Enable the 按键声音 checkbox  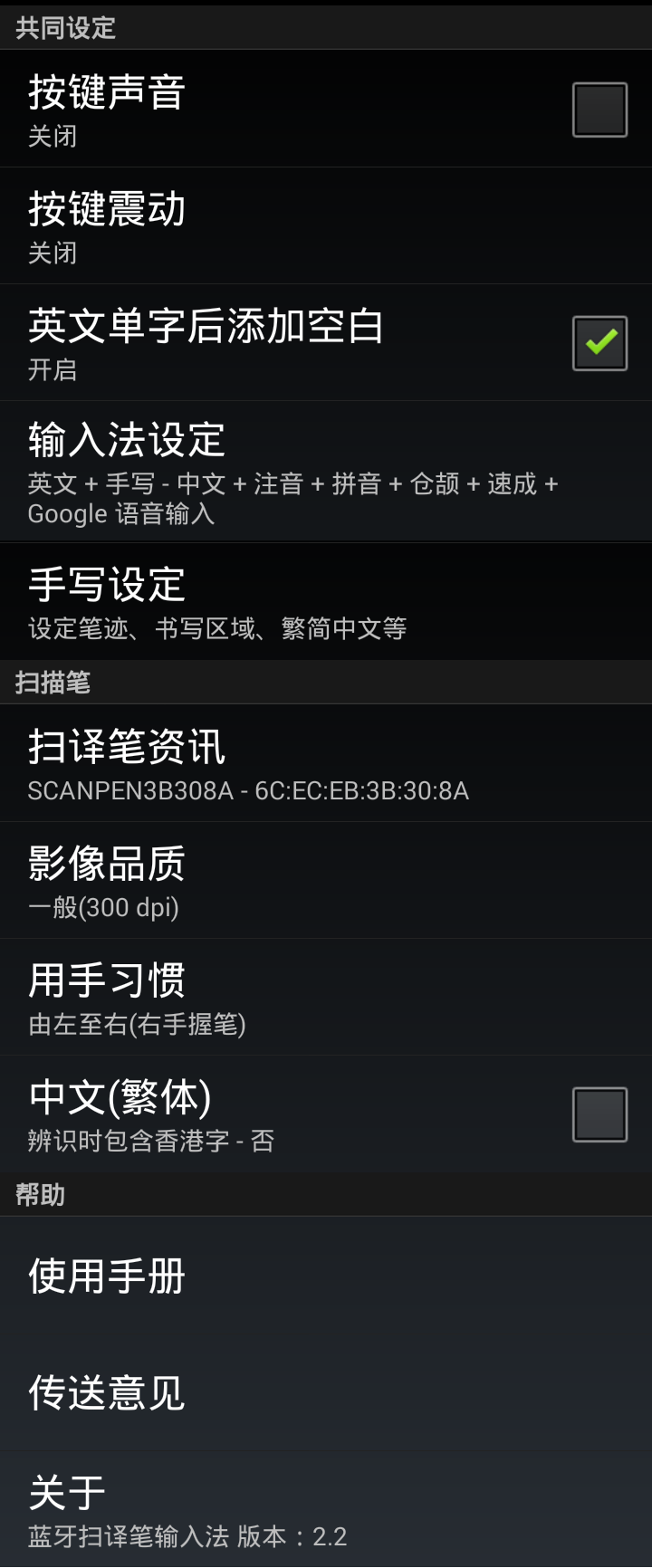(599, 110)
